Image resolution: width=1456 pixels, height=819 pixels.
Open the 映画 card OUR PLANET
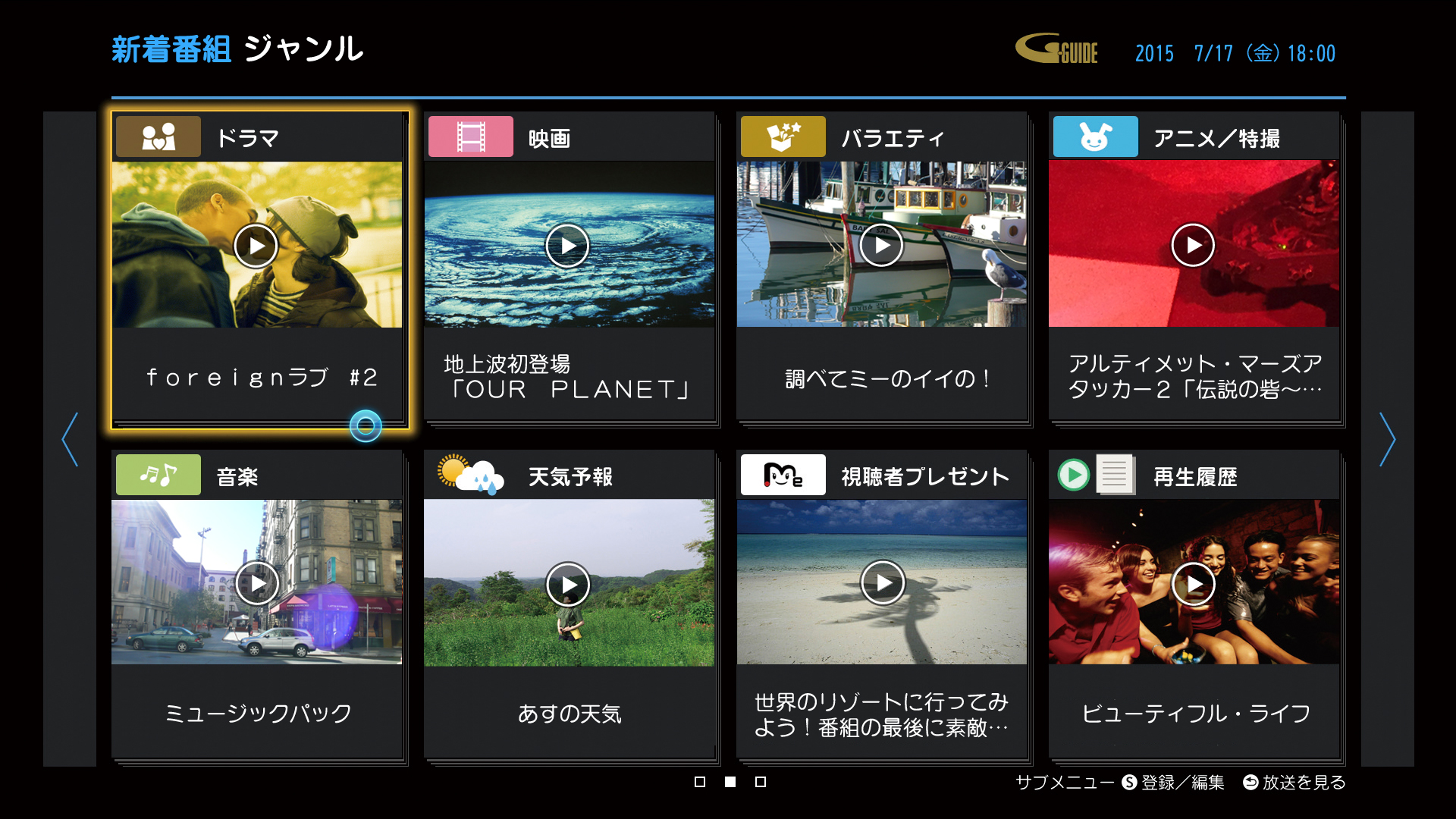[569, 269]
